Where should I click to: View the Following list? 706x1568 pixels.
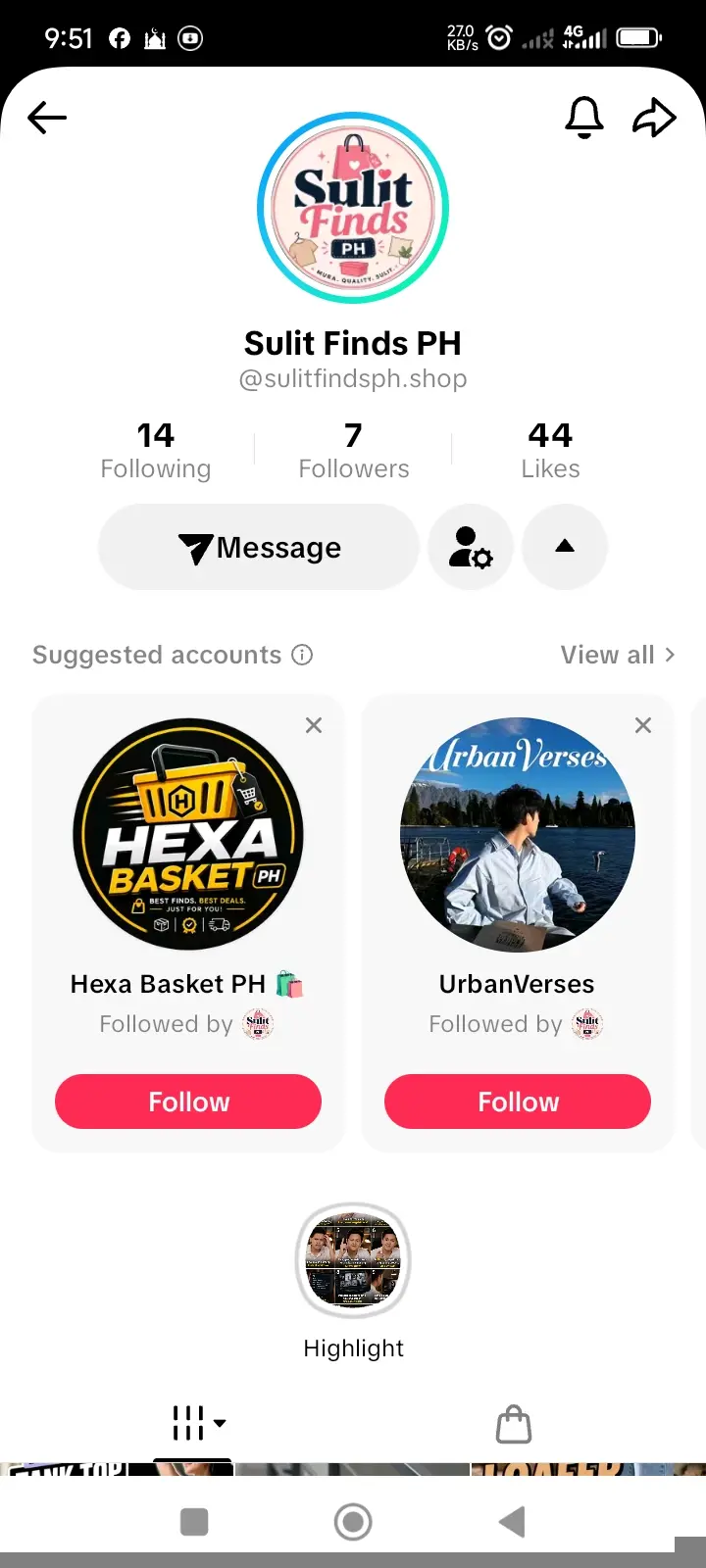tap(156, 451)
